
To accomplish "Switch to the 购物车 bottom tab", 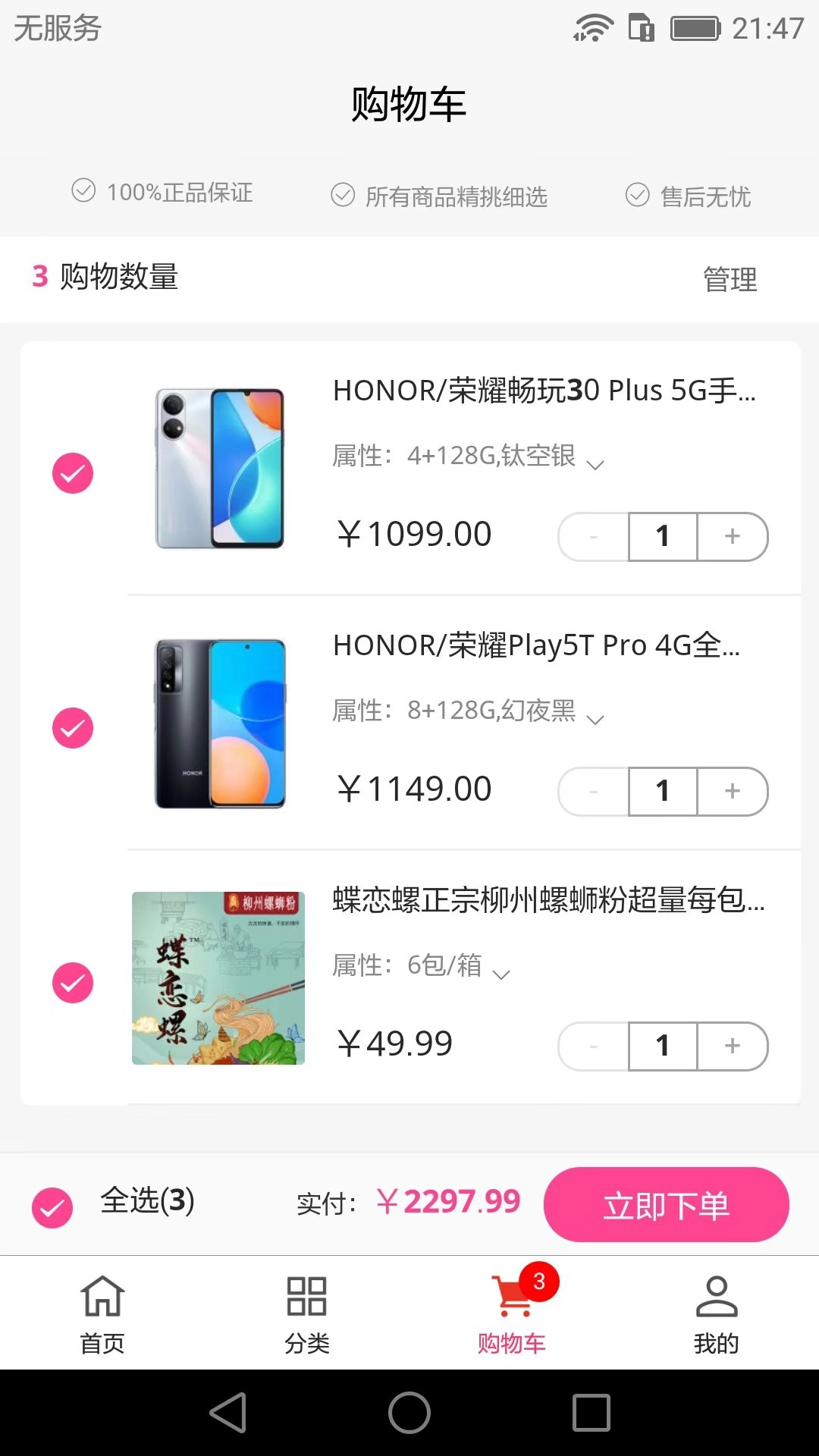I will coord(512,1323).
